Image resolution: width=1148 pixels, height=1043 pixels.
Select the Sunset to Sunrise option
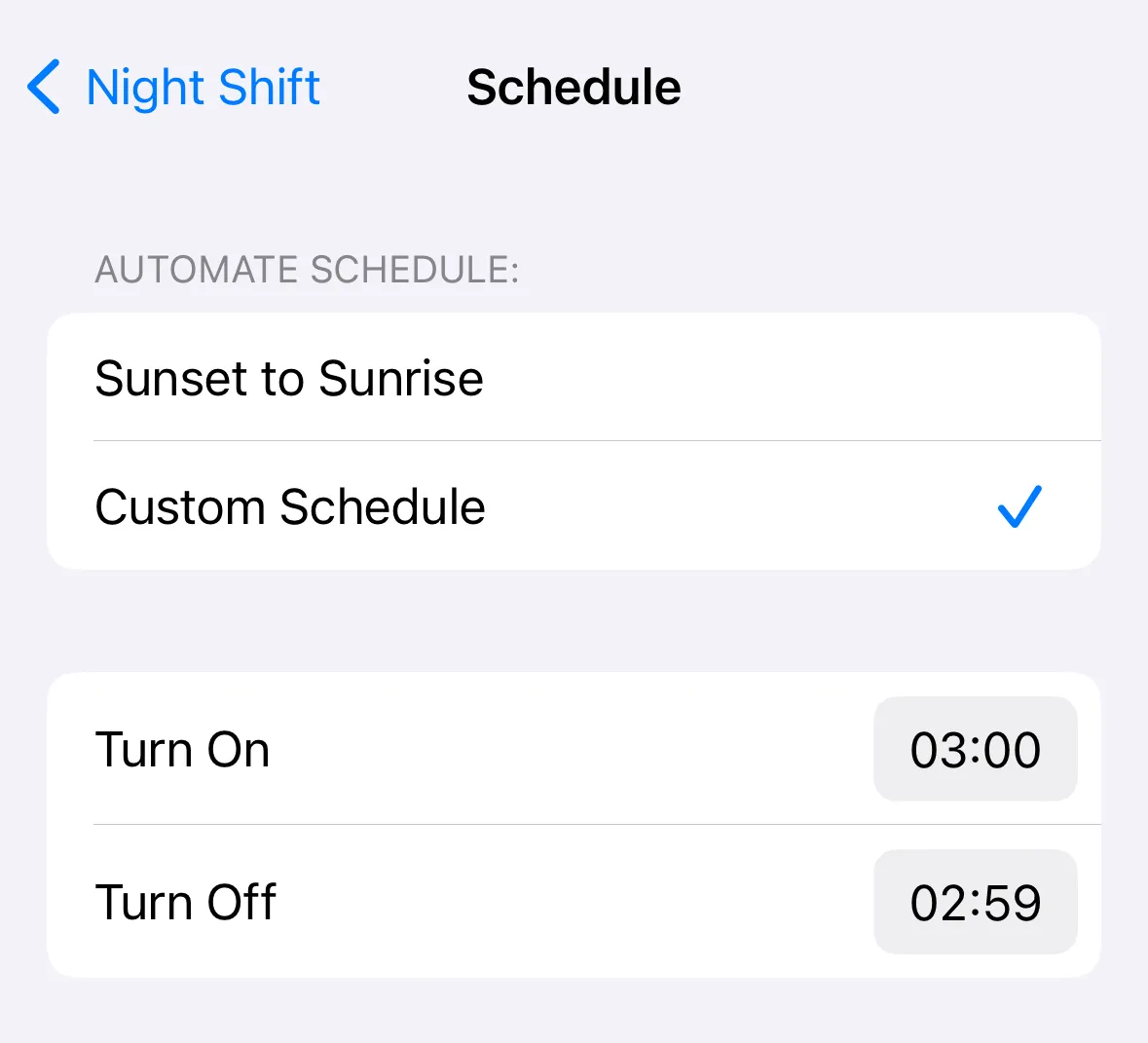tap(573, 378)
